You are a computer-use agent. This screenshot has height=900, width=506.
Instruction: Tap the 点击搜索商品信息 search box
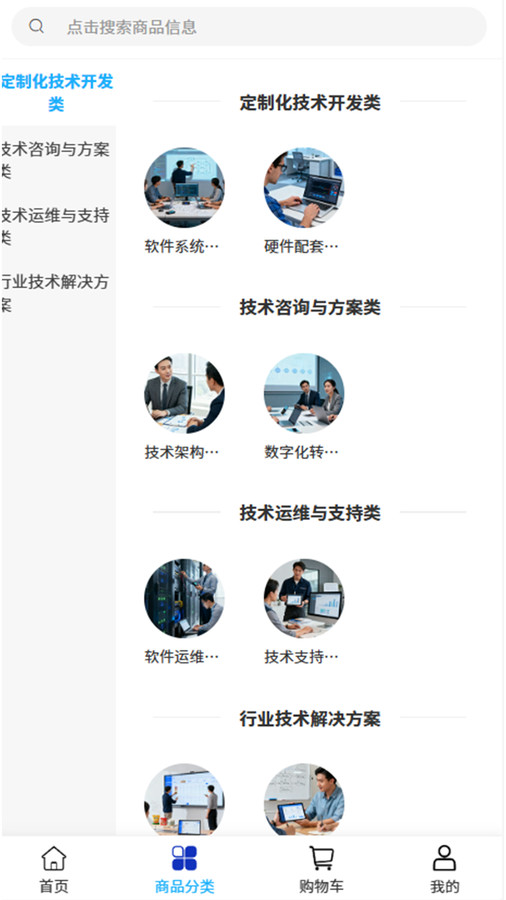(x=249, y=26)
